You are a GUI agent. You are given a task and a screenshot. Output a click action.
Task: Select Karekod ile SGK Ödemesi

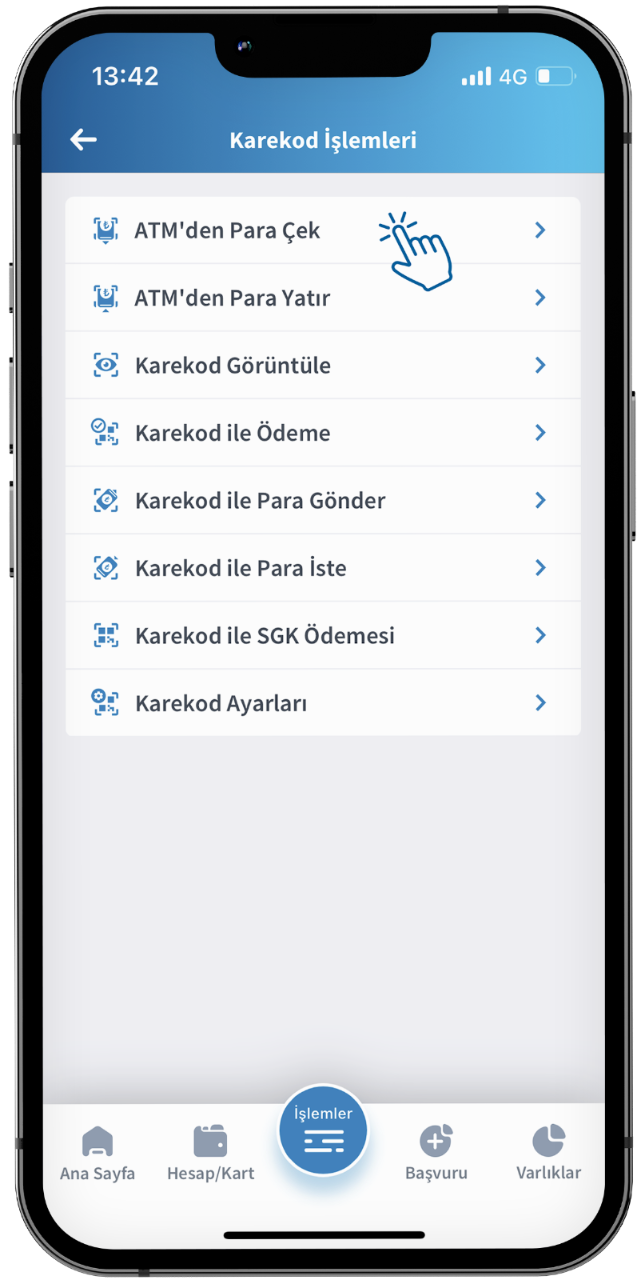pos(264,636)
